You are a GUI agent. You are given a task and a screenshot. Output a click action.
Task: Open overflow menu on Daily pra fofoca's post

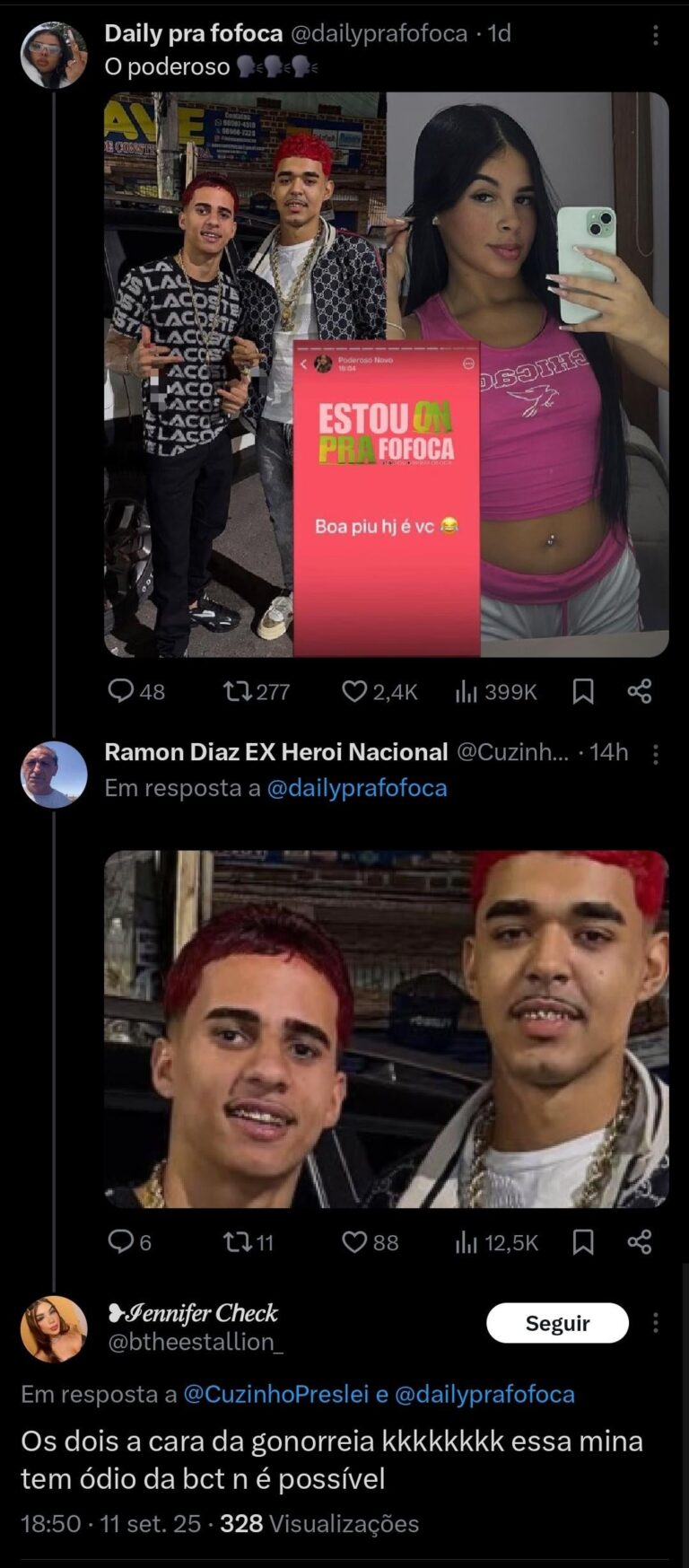pyautogui.click(x=656, y=35)
